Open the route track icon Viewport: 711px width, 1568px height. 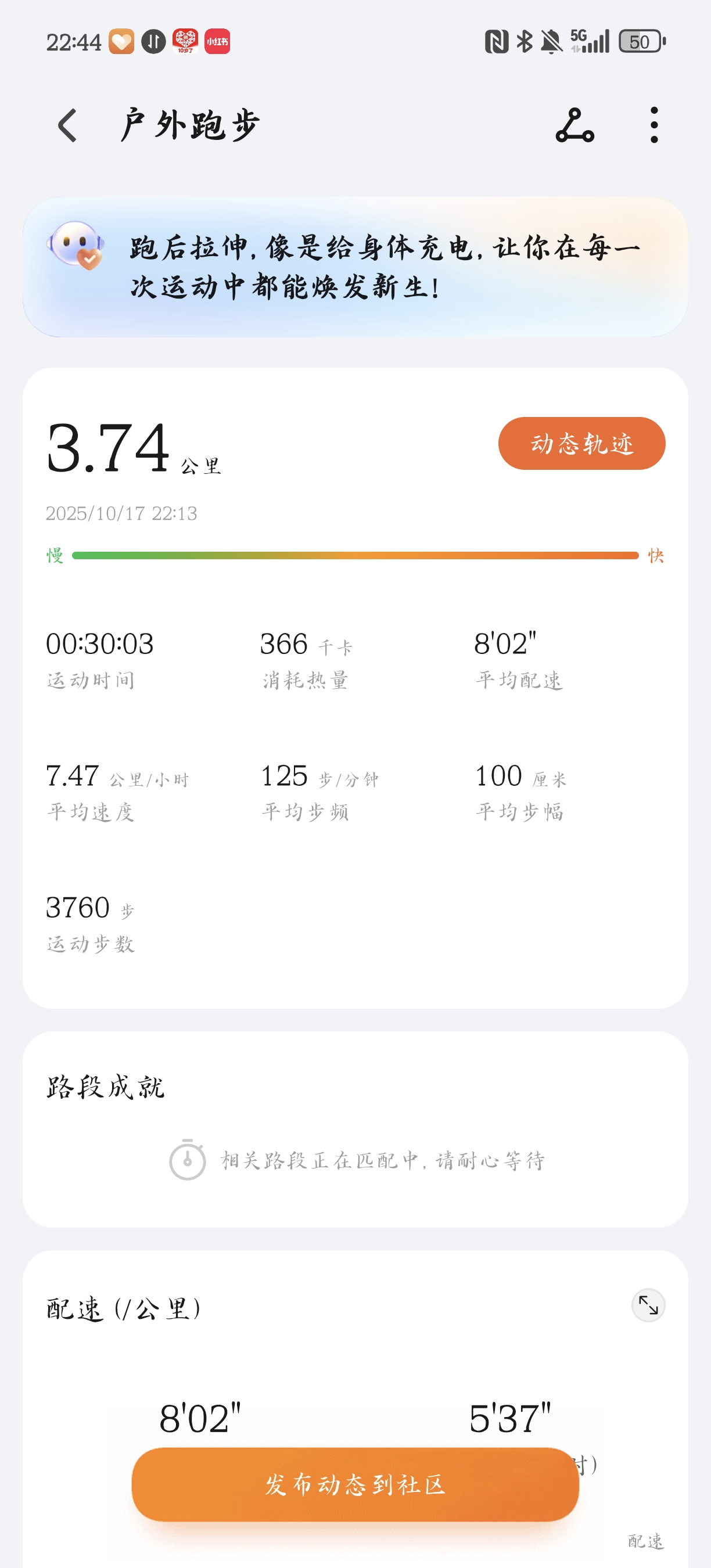(574, 125)
